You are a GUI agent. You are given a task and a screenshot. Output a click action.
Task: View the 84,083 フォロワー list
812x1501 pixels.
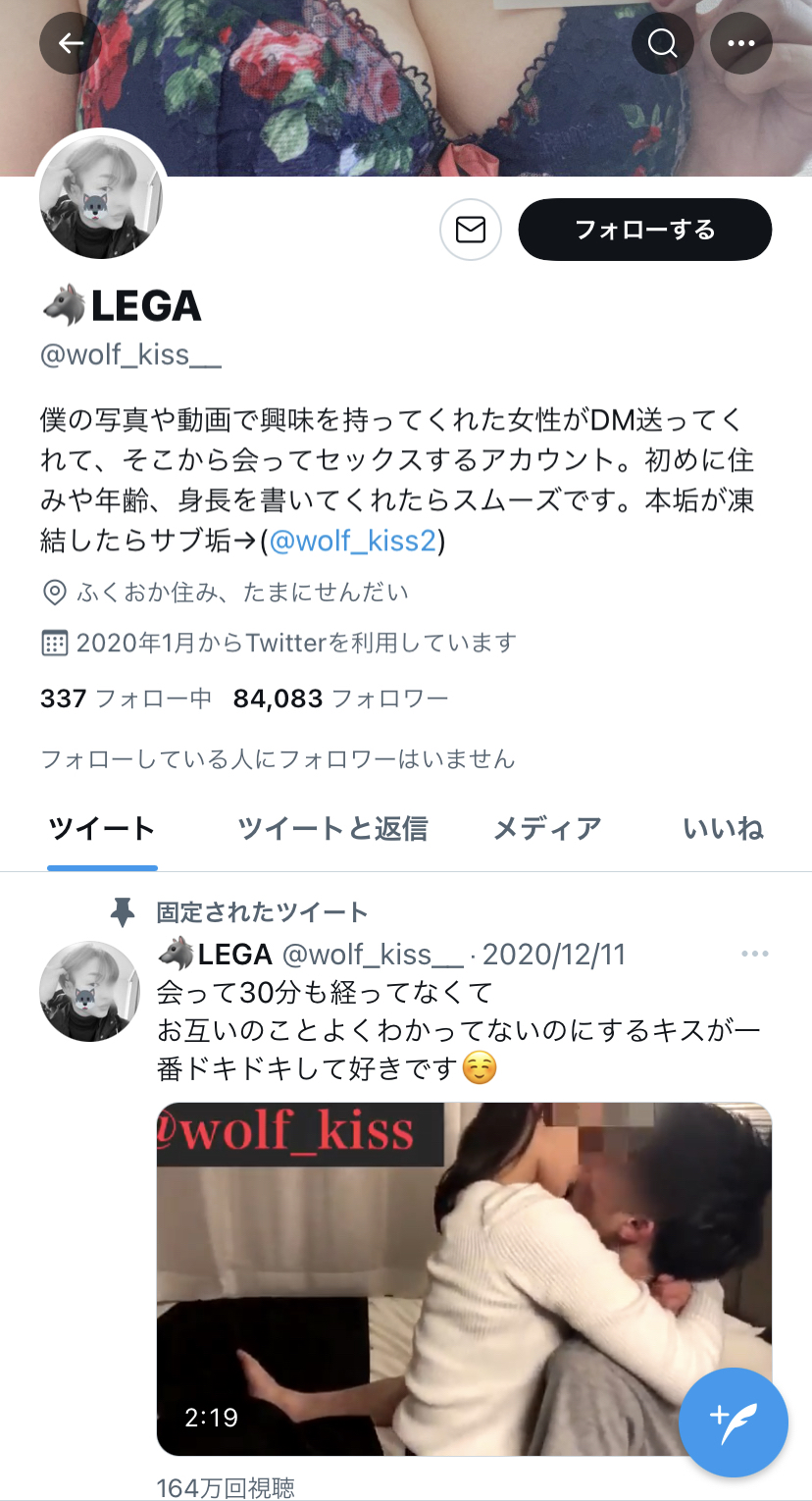pos(340,699)
